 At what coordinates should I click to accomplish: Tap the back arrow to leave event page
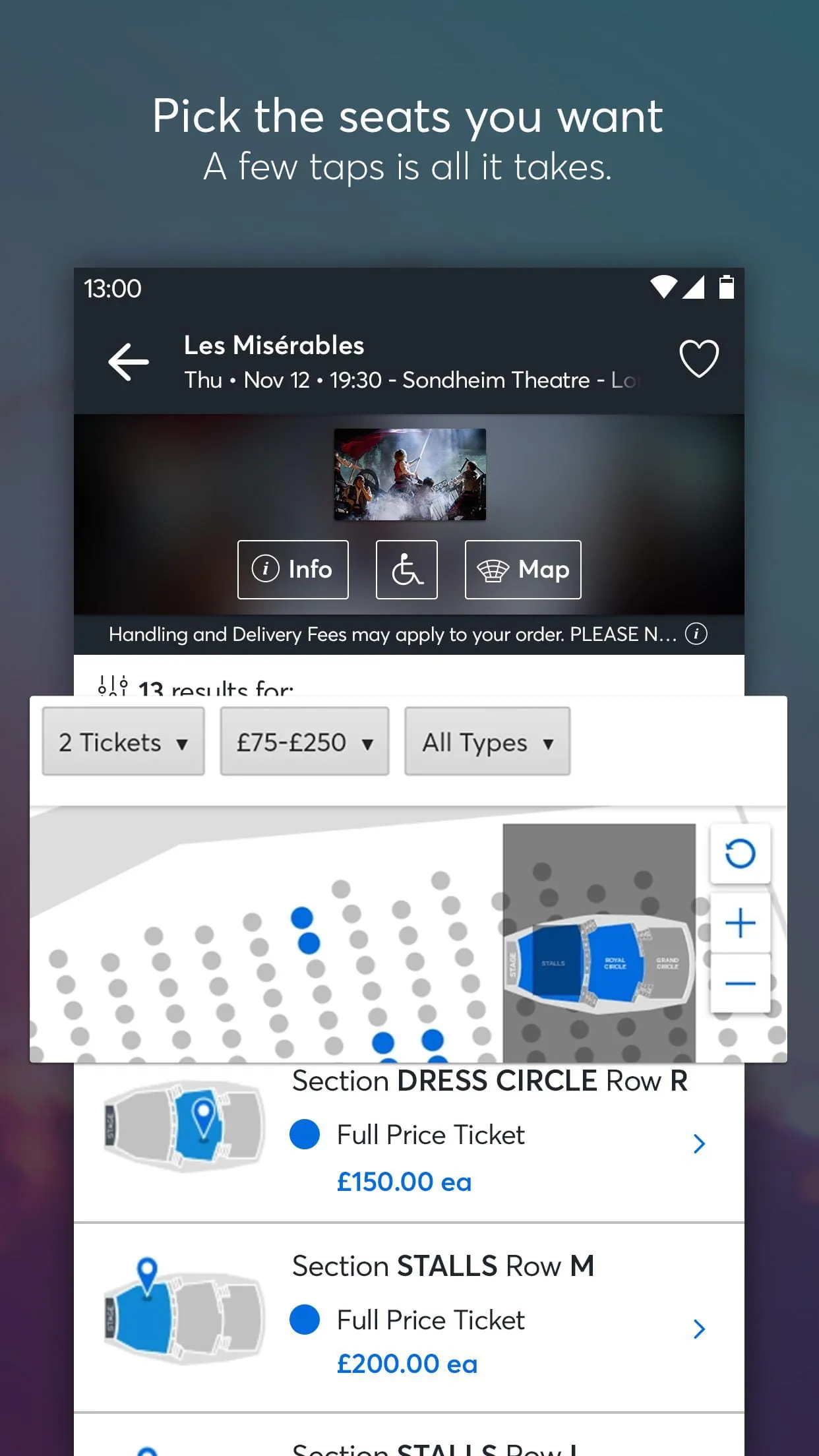pos(128,361)
